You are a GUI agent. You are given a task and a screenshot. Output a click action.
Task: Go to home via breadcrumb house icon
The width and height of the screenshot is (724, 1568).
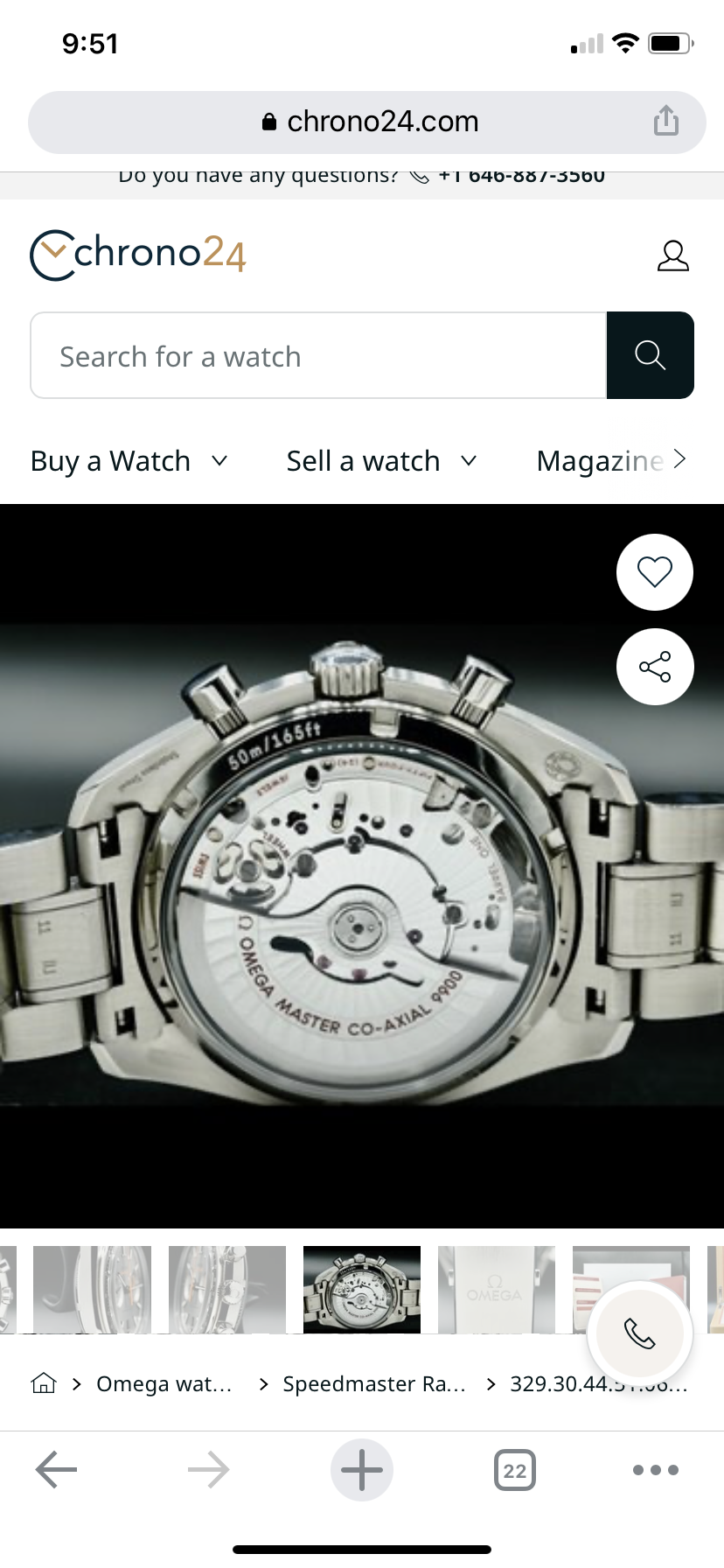tap(44, 1383)
